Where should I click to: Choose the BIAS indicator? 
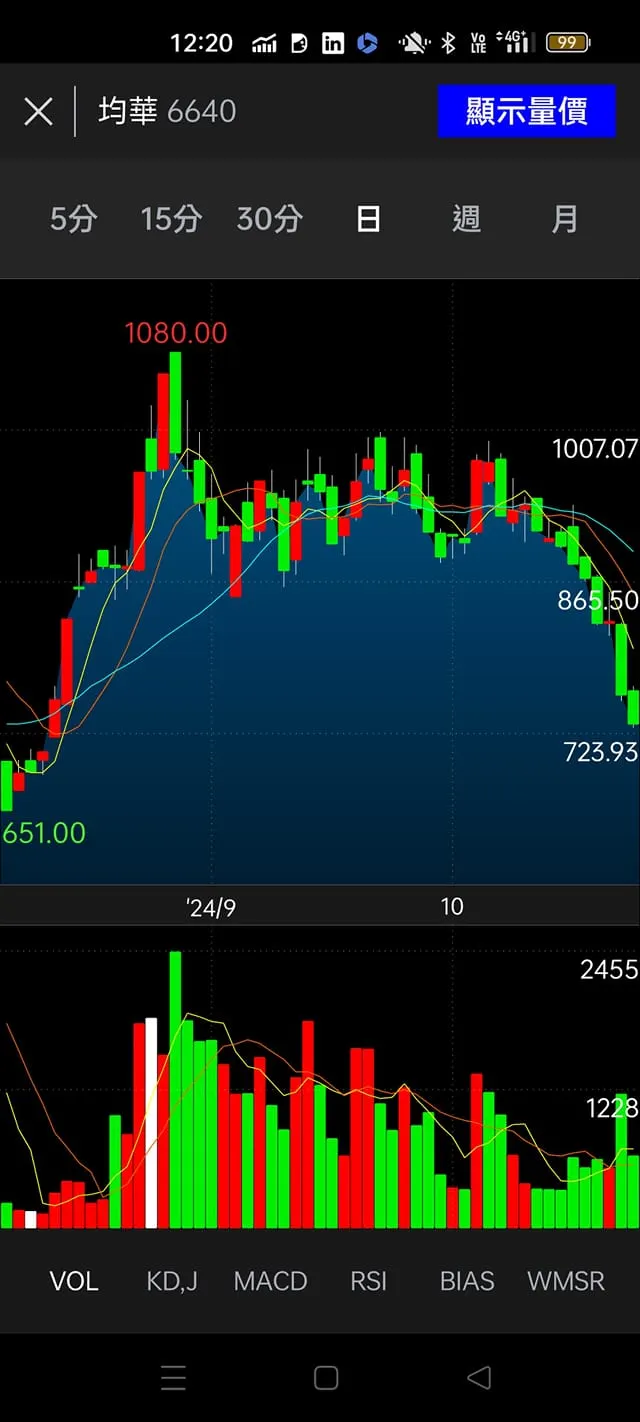coord(467,1281)
